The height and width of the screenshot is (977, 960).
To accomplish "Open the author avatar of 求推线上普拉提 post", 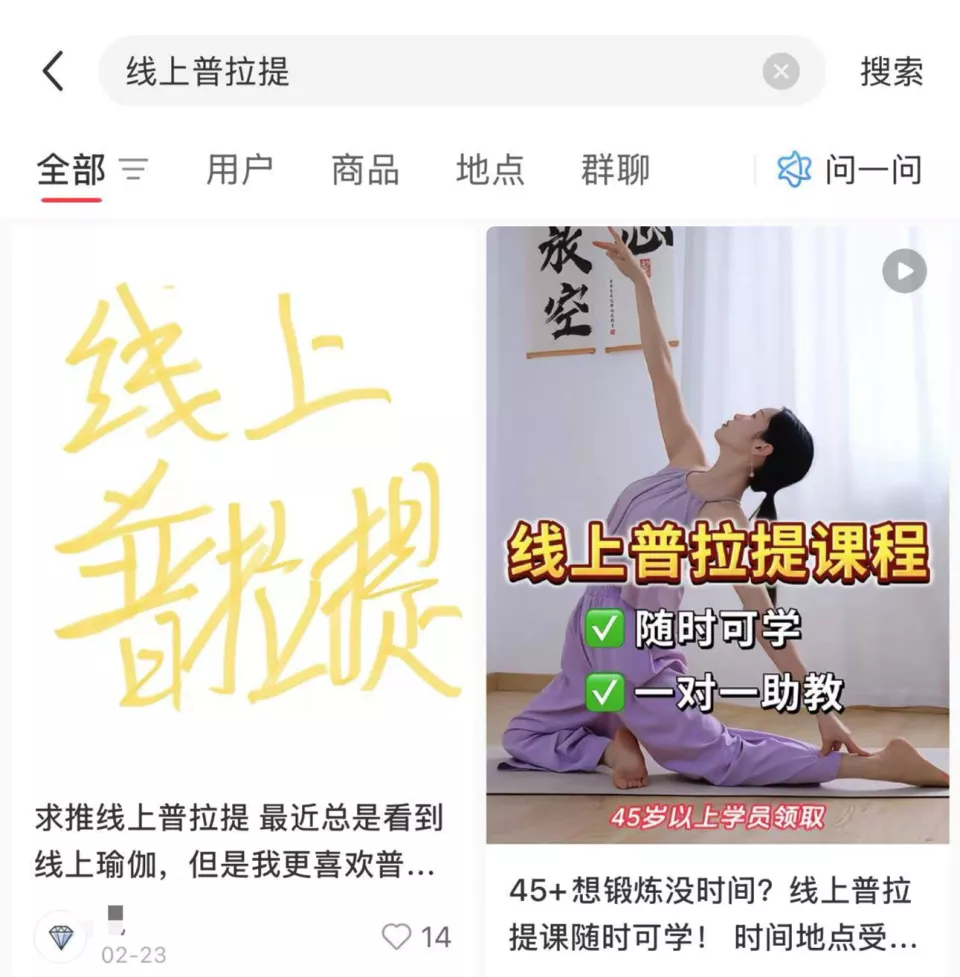I will pyautogui.click(x=61, y=937).
